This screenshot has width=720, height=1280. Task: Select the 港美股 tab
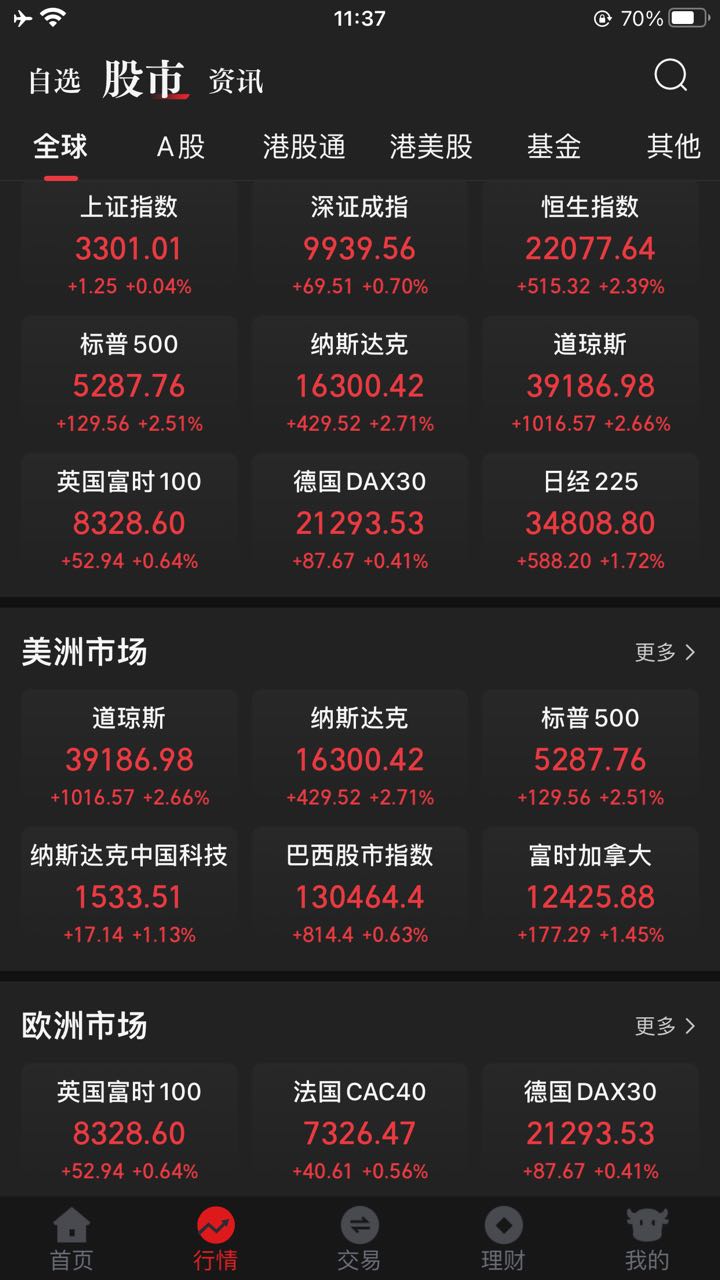click(x=431, y=147)
